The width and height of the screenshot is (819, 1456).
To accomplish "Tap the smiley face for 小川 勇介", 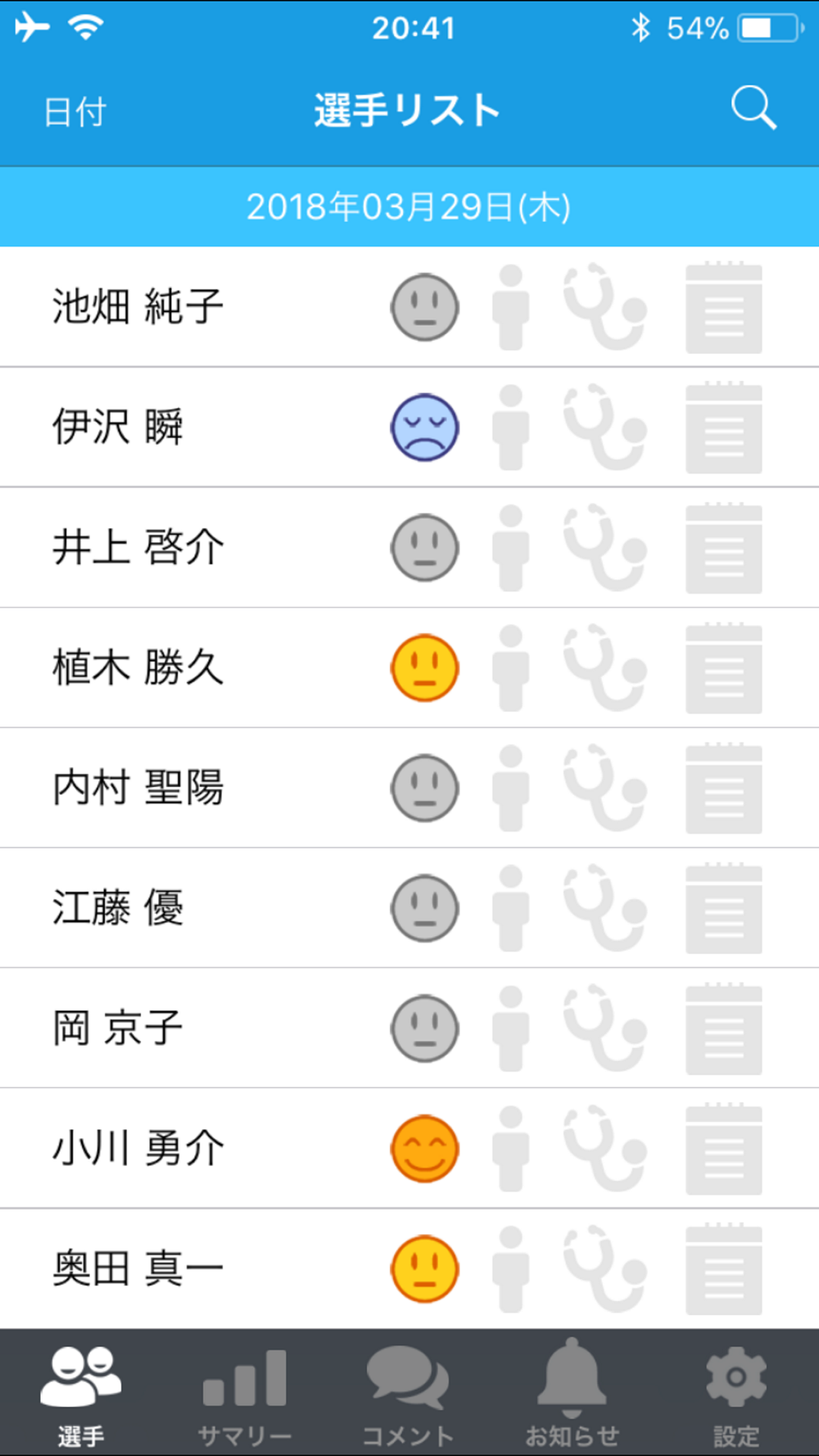I will pos(424,1149).
